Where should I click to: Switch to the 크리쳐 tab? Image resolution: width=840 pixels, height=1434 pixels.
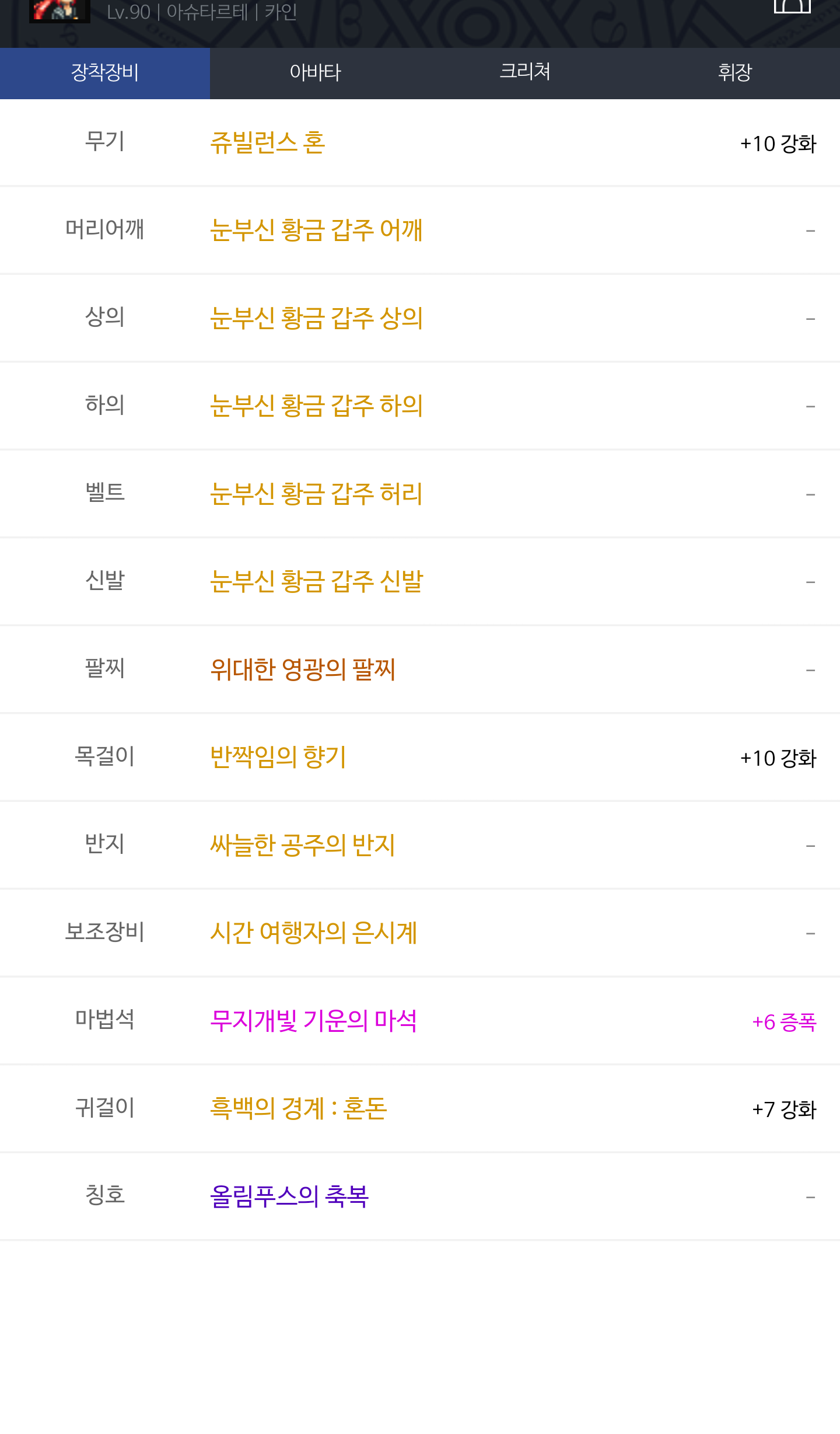(525, 73)
